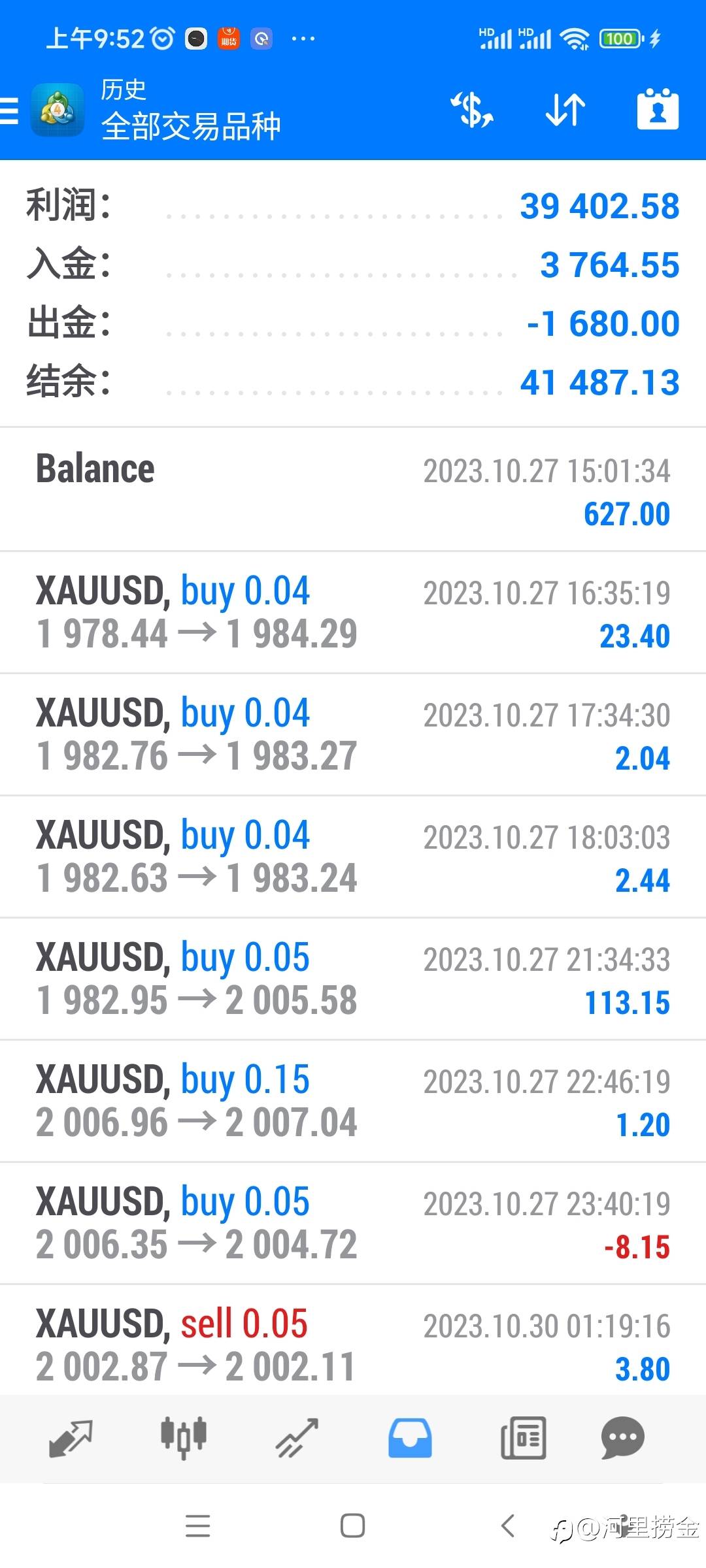
Task: Switch to the Quotes tab
Action: tap(71, 1438)
